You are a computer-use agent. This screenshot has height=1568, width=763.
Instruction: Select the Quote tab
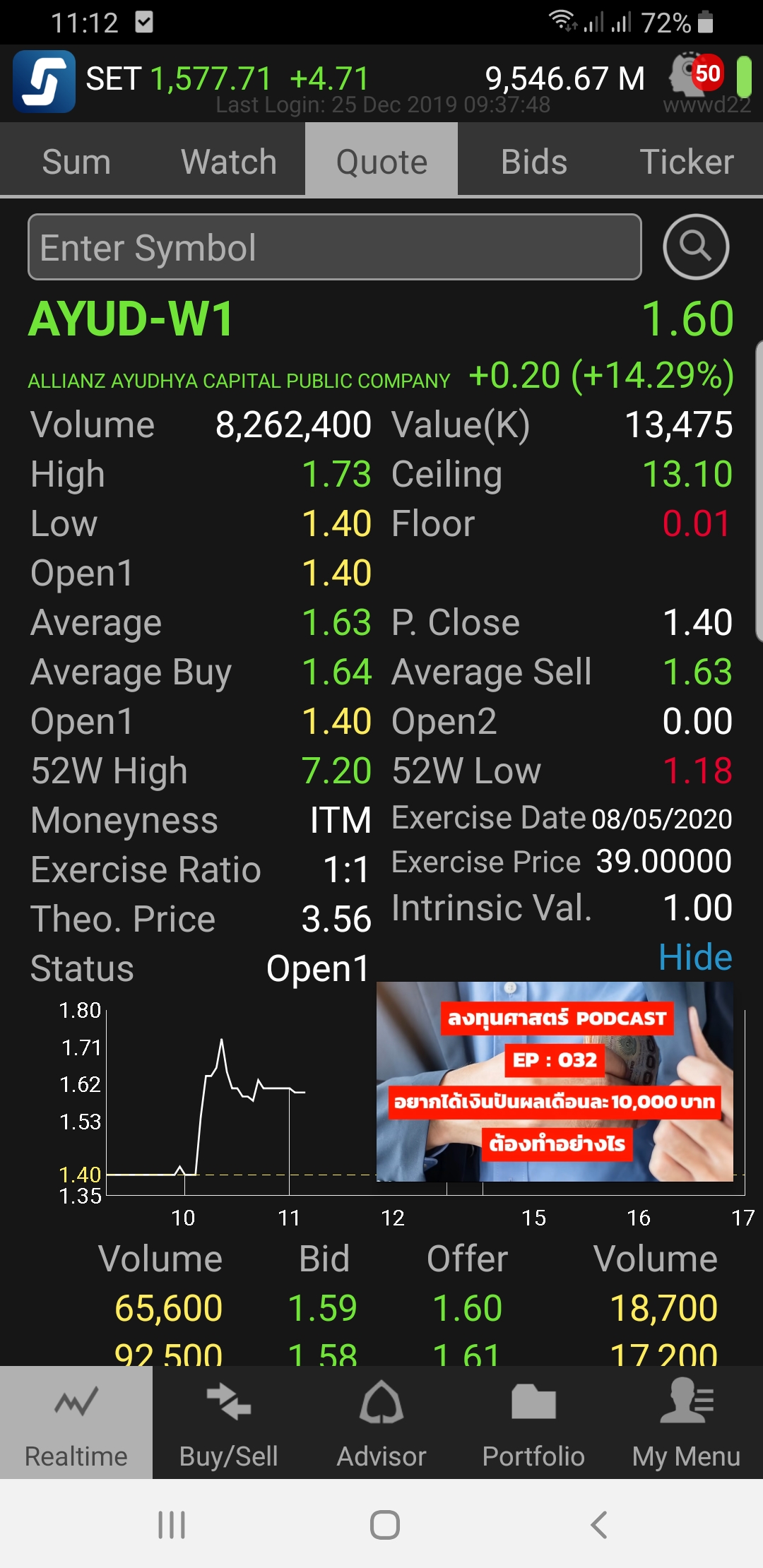tap(381, 161)
